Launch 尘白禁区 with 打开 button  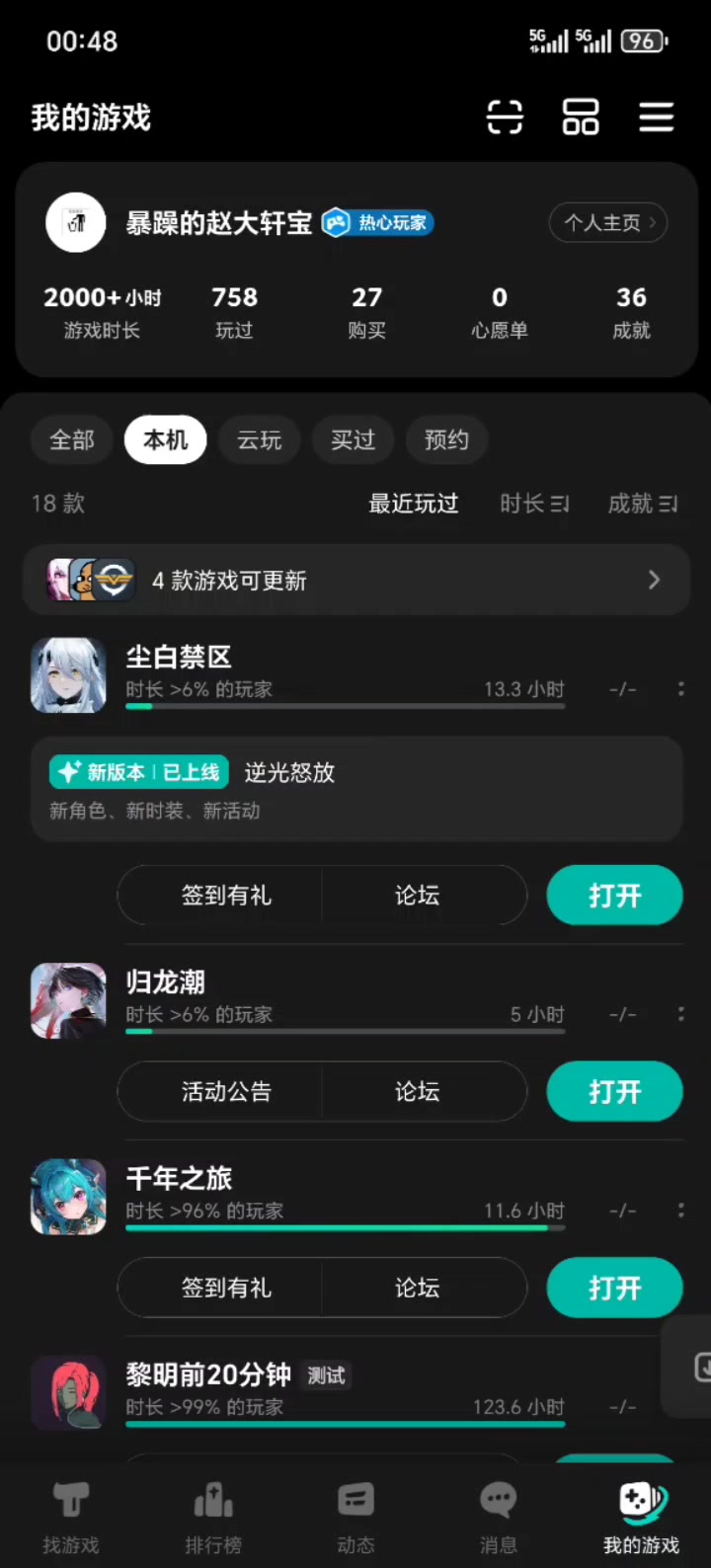[x=615, y=896]
